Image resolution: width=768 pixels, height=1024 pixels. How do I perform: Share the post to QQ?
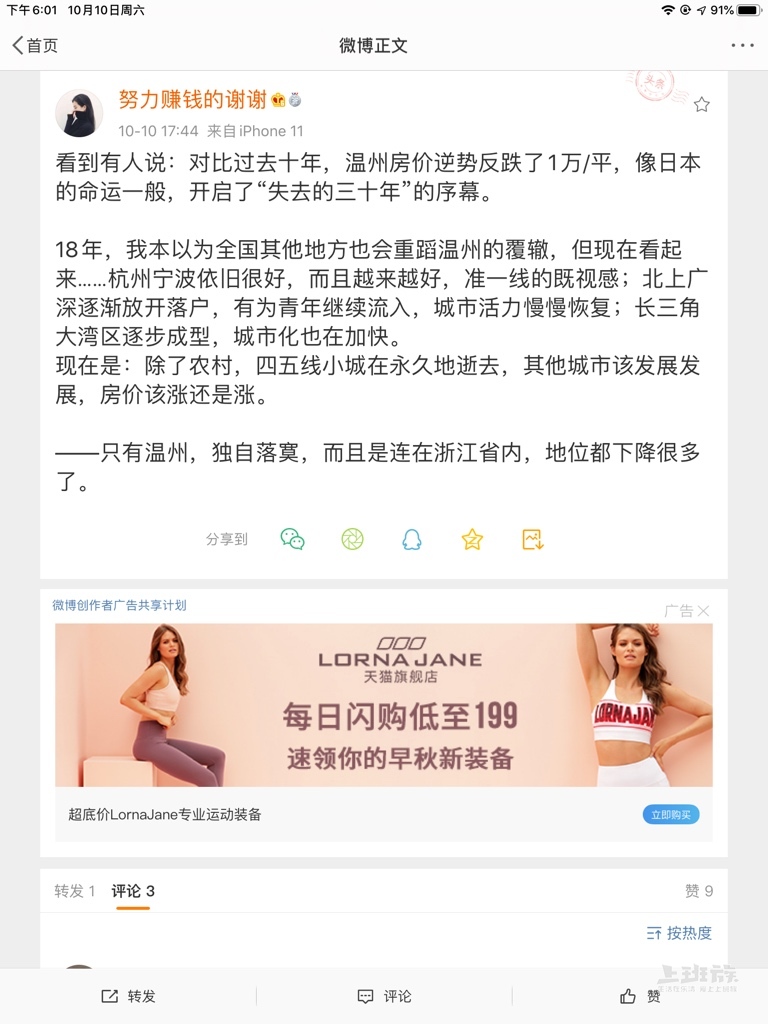click(x=412, y=539)
